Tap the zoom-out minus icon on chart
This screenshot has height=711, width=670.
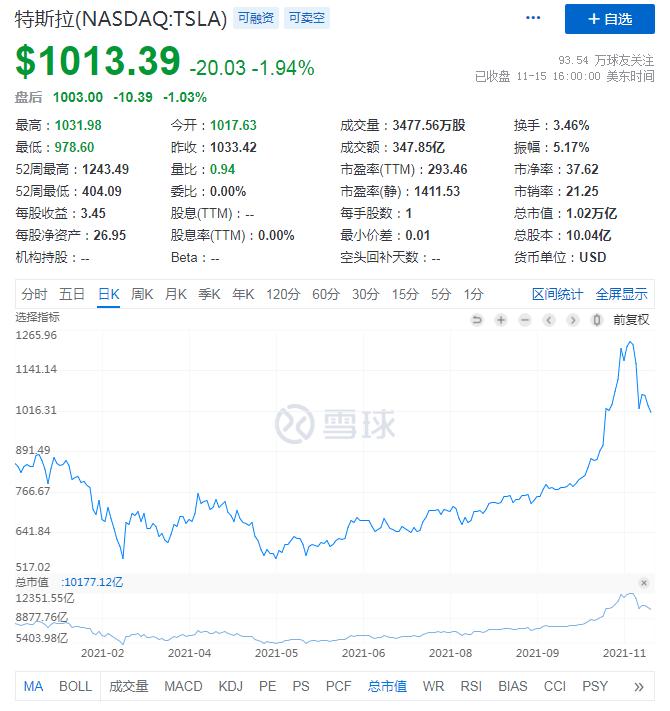pyautogui.click(x=525, y=320)
